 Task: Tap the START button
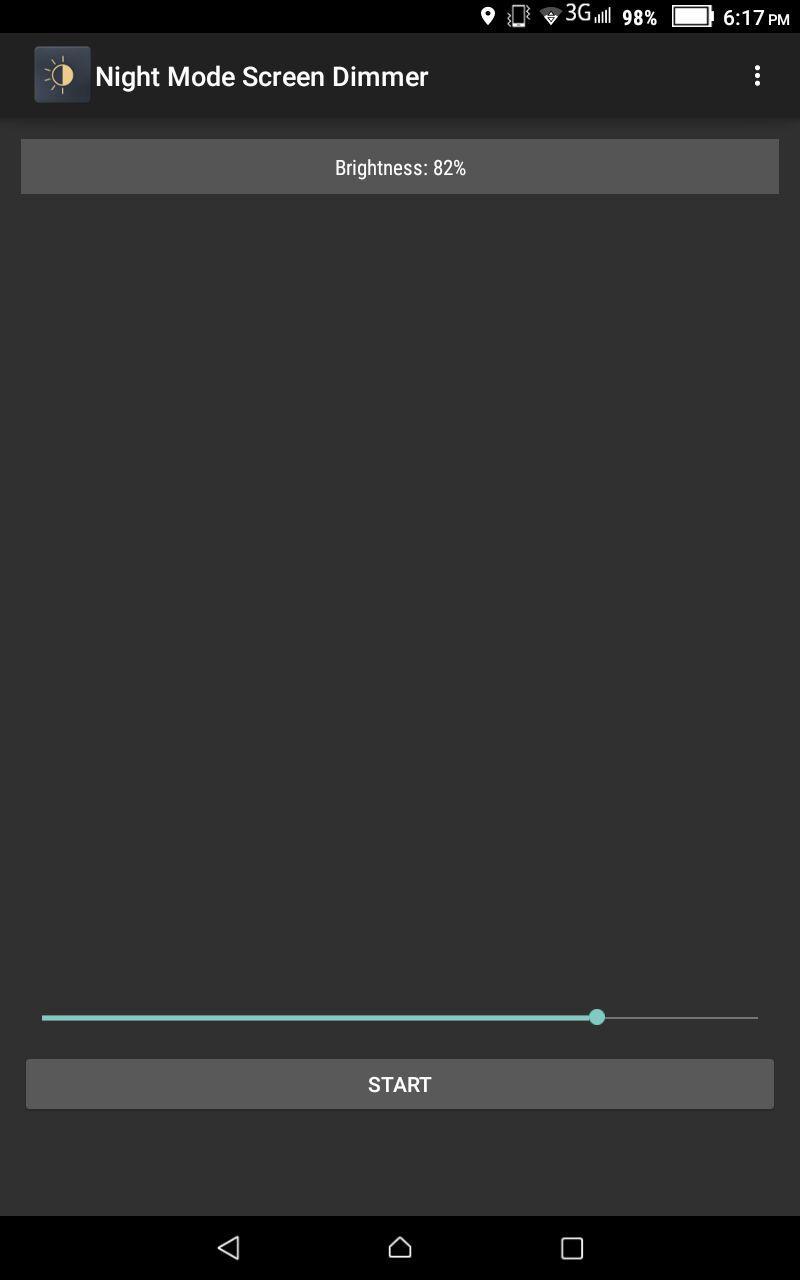point(400,1084)
